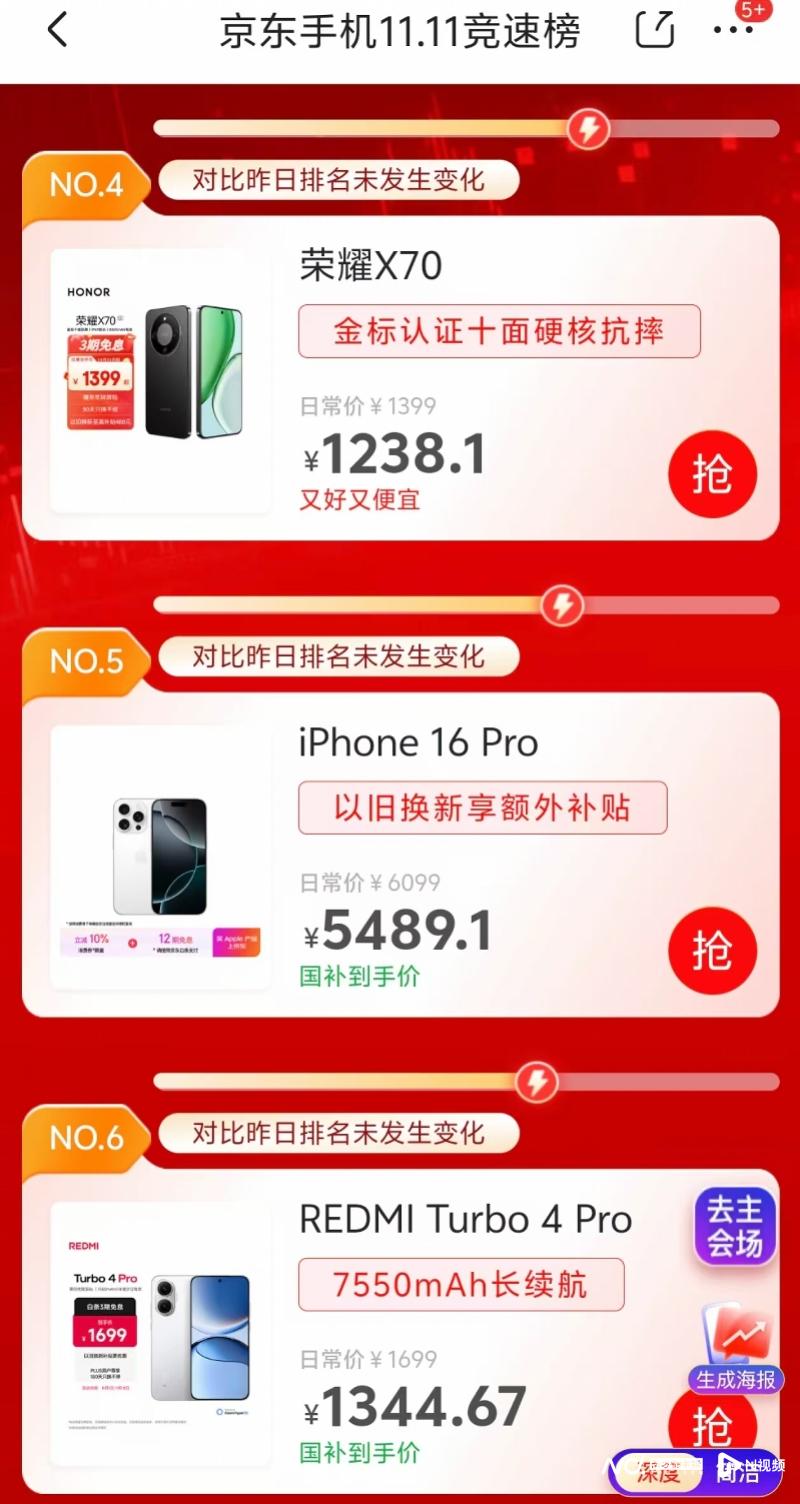Switch to the 简洁 view mode
This screenshot has width=800, height=1504.
pos(738,1472)
